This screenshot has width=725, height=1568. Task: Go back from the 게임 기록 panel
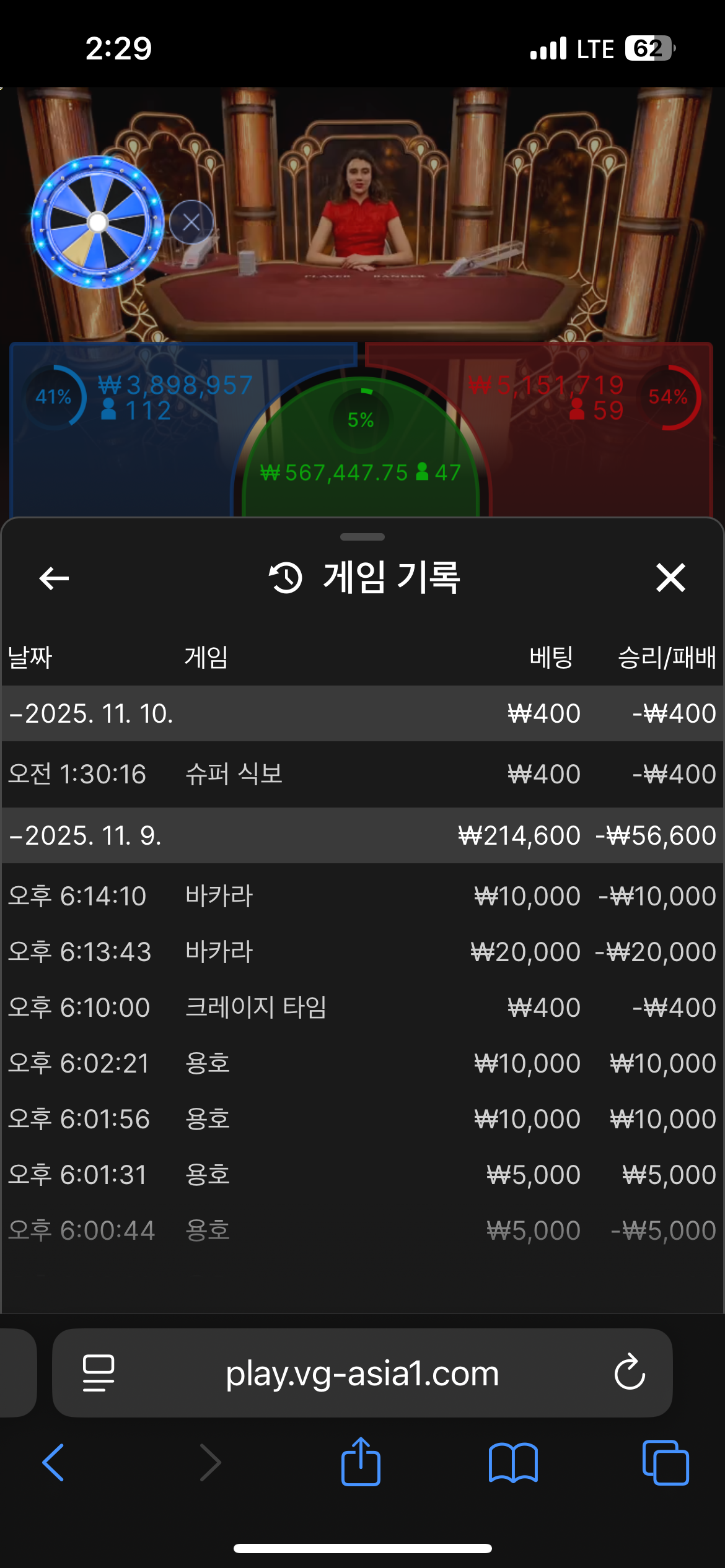(54, 578)
